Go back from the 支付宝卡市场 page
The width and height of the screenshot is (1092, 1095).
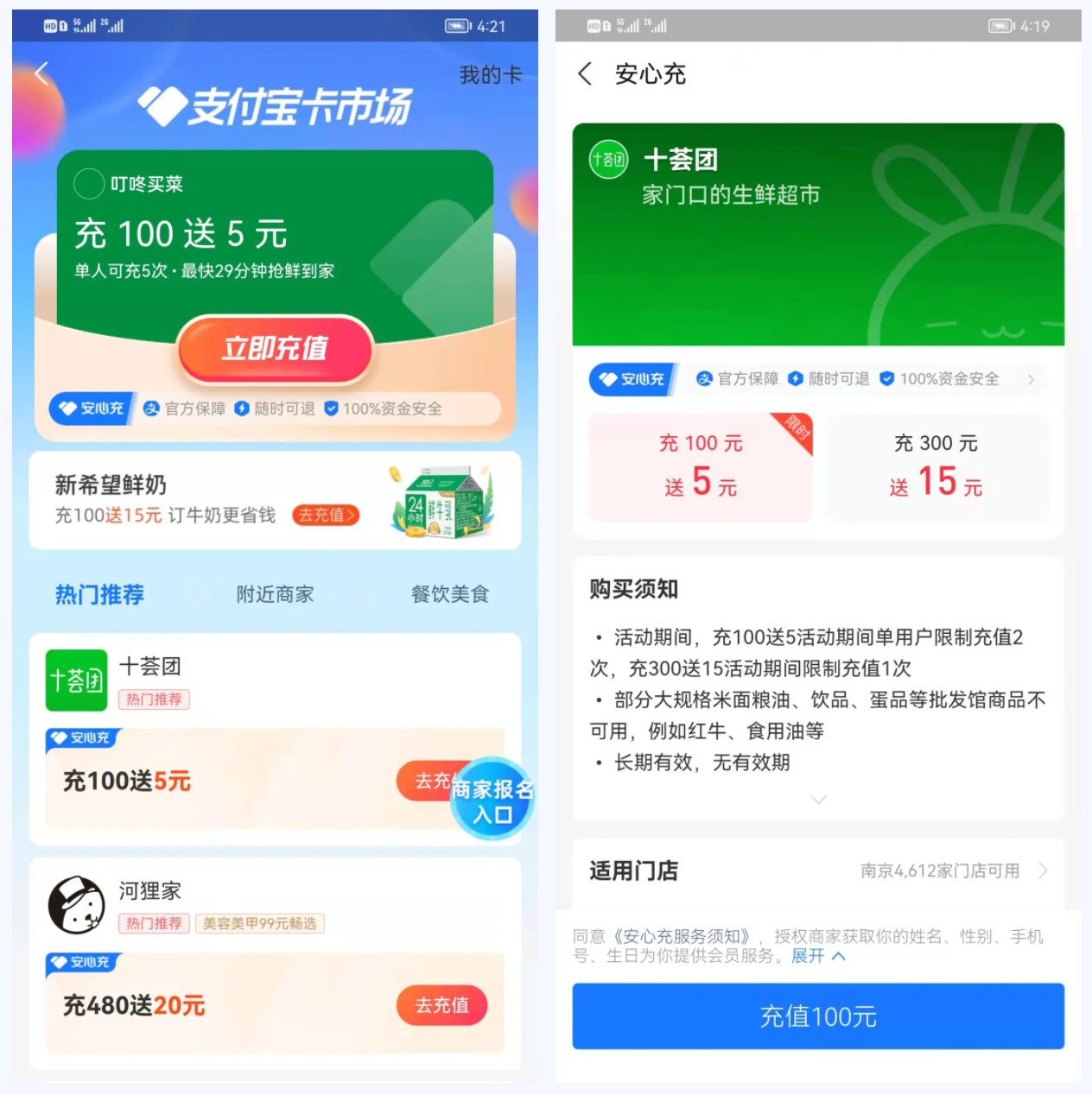click(41, 74)
